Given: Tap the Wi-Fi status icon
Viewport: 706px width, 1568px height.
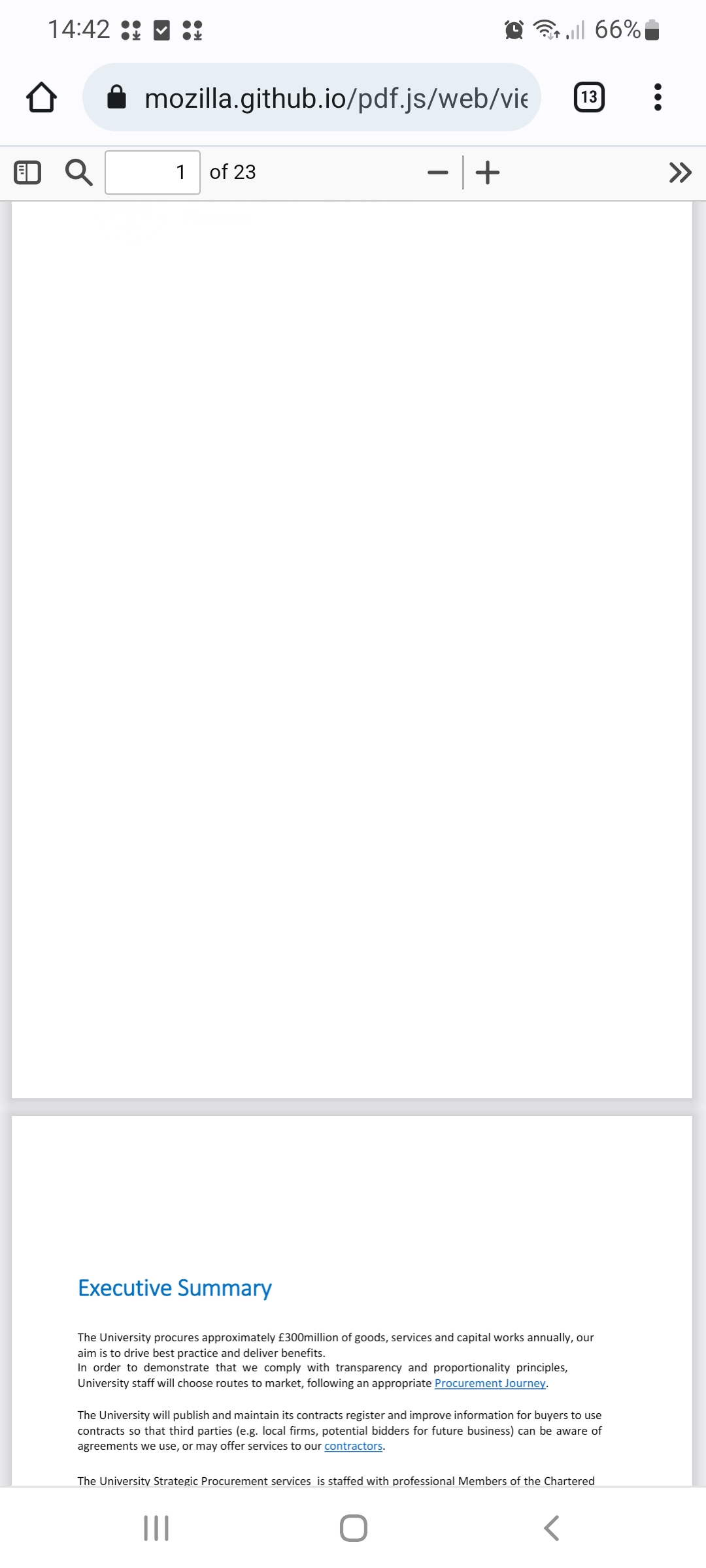Looking at the screenshot, I should coord(546,29).
